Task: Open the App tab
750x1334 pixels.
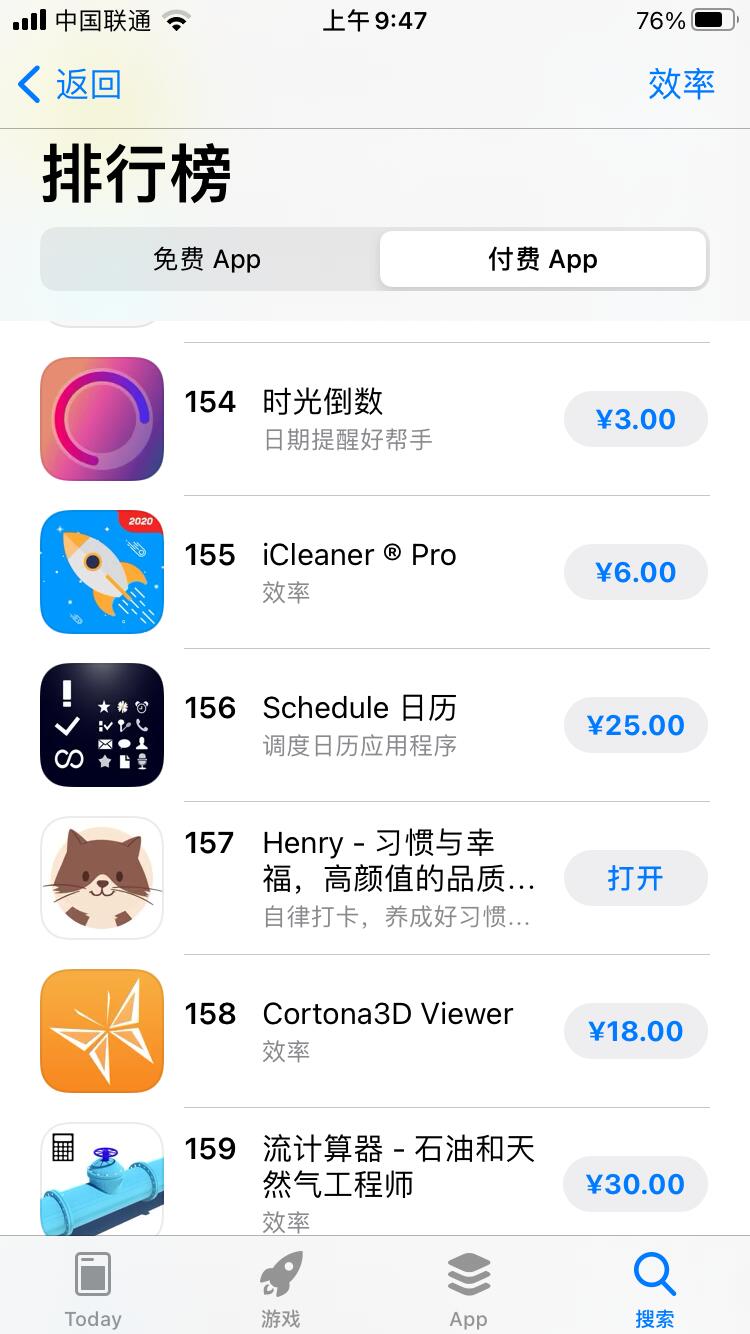Action: [468, 1288]
